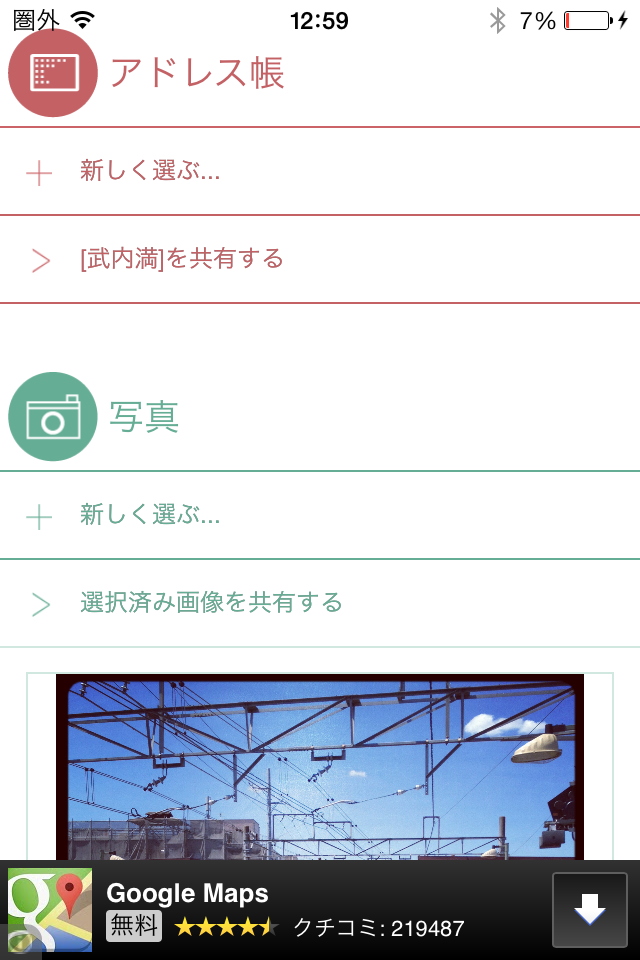The image size is (640, 960).
Task: Open the selected railway photo preview
Action: point(319,766)
